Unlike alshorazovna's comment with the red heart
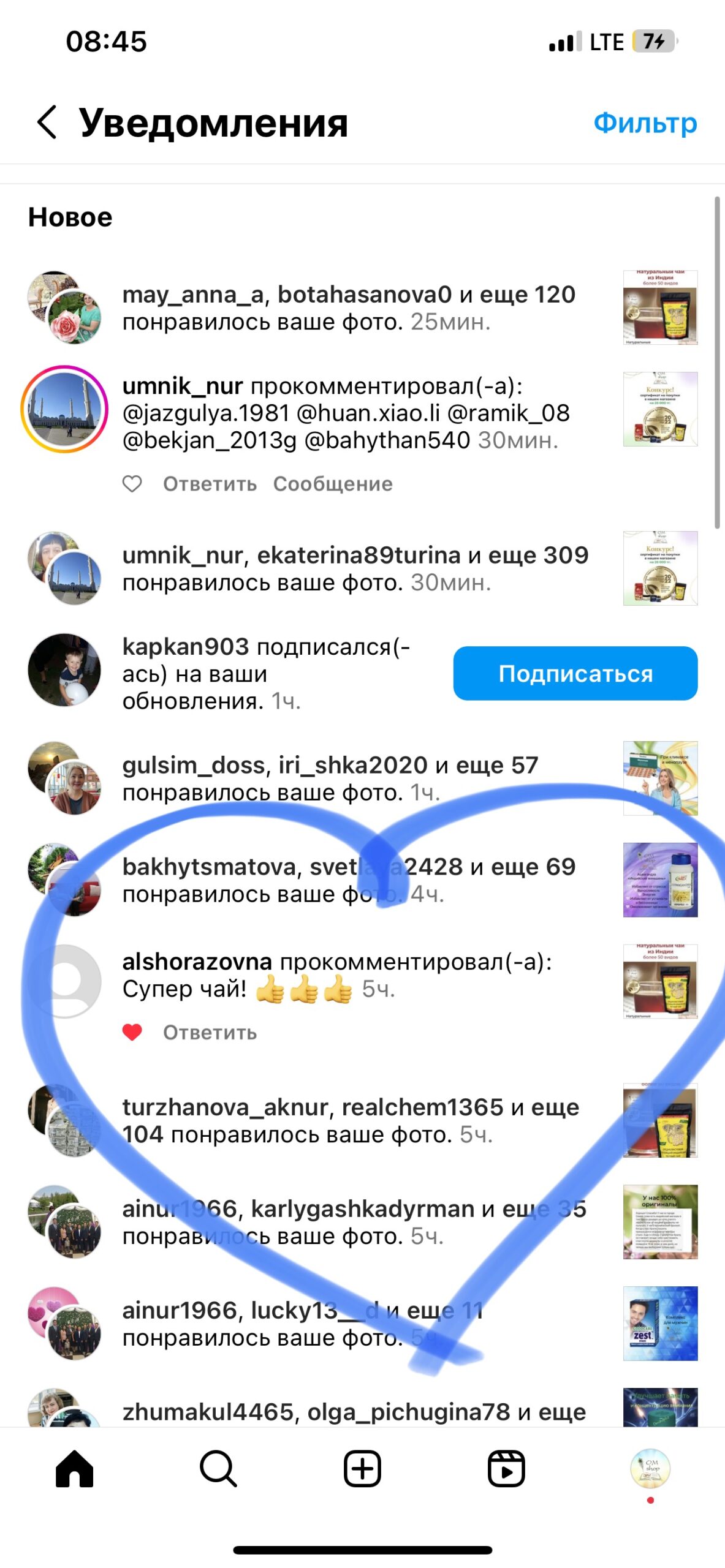725x1568 pixels. (132, 1033)
